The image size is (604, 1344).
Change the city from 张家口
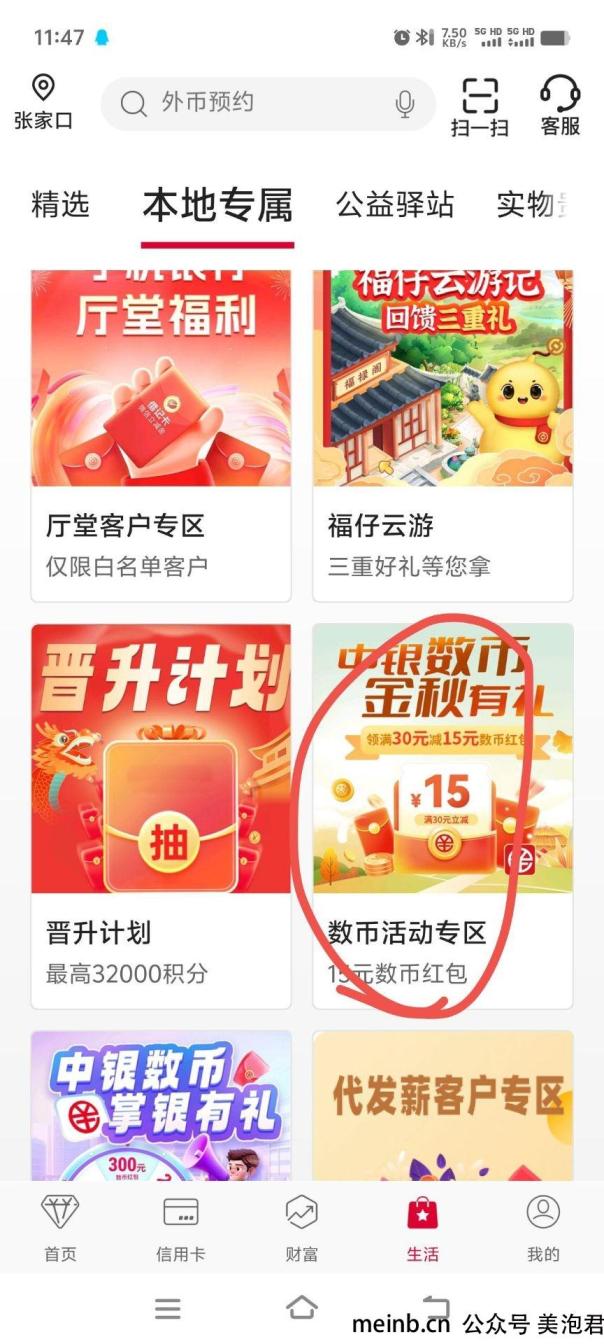coord(43,102)
